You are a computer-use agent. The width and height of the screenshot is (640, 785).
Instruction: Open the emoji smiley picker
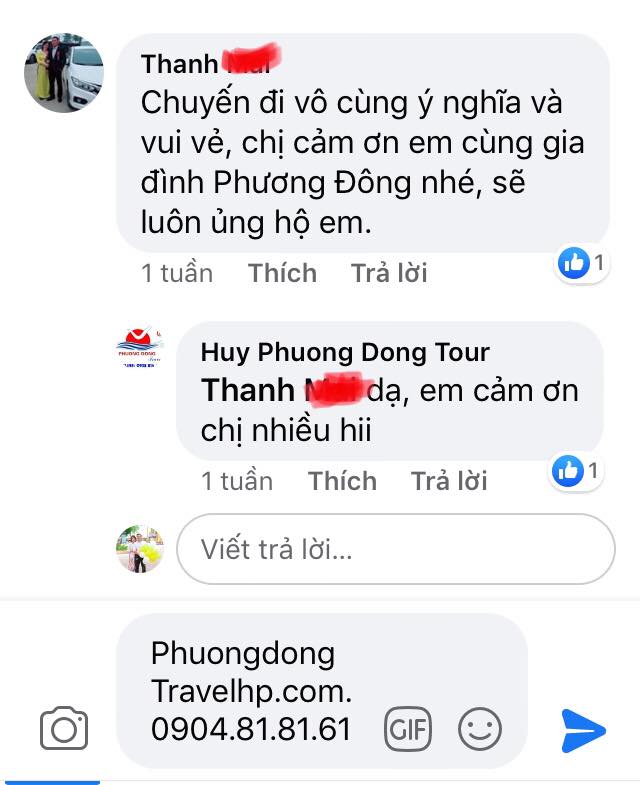pos(479,730)
